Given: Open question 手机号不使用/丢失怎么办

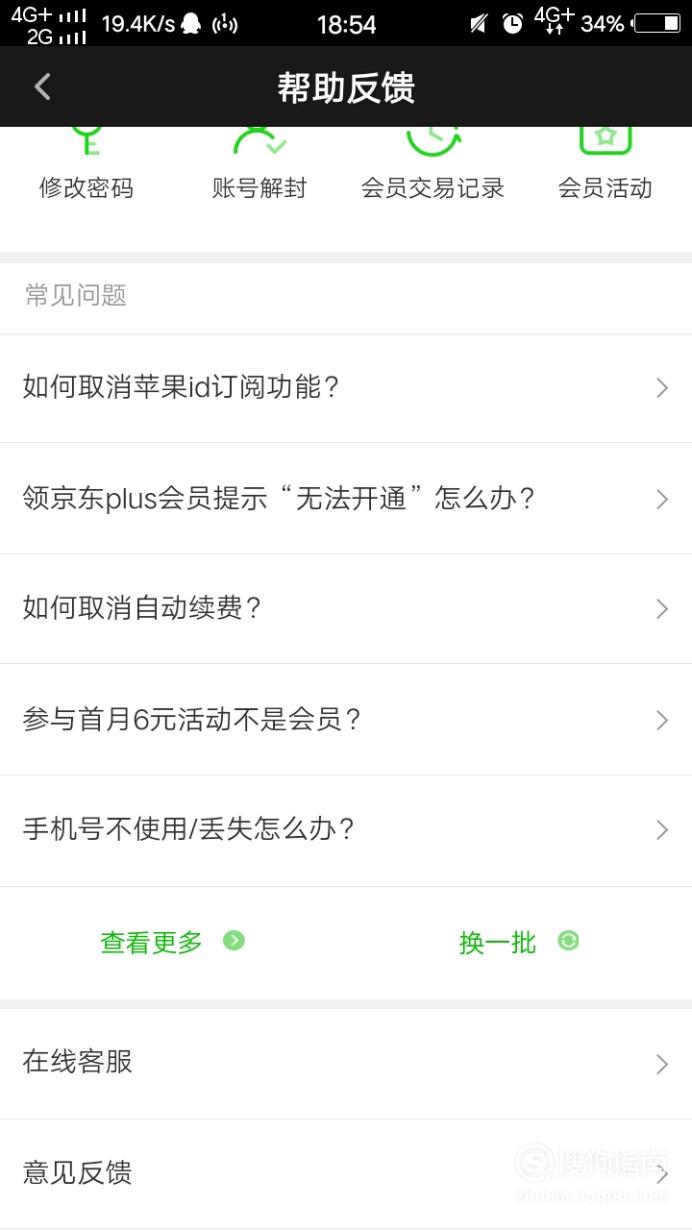Looking at the screenshot, I should (x=346, y=830).
